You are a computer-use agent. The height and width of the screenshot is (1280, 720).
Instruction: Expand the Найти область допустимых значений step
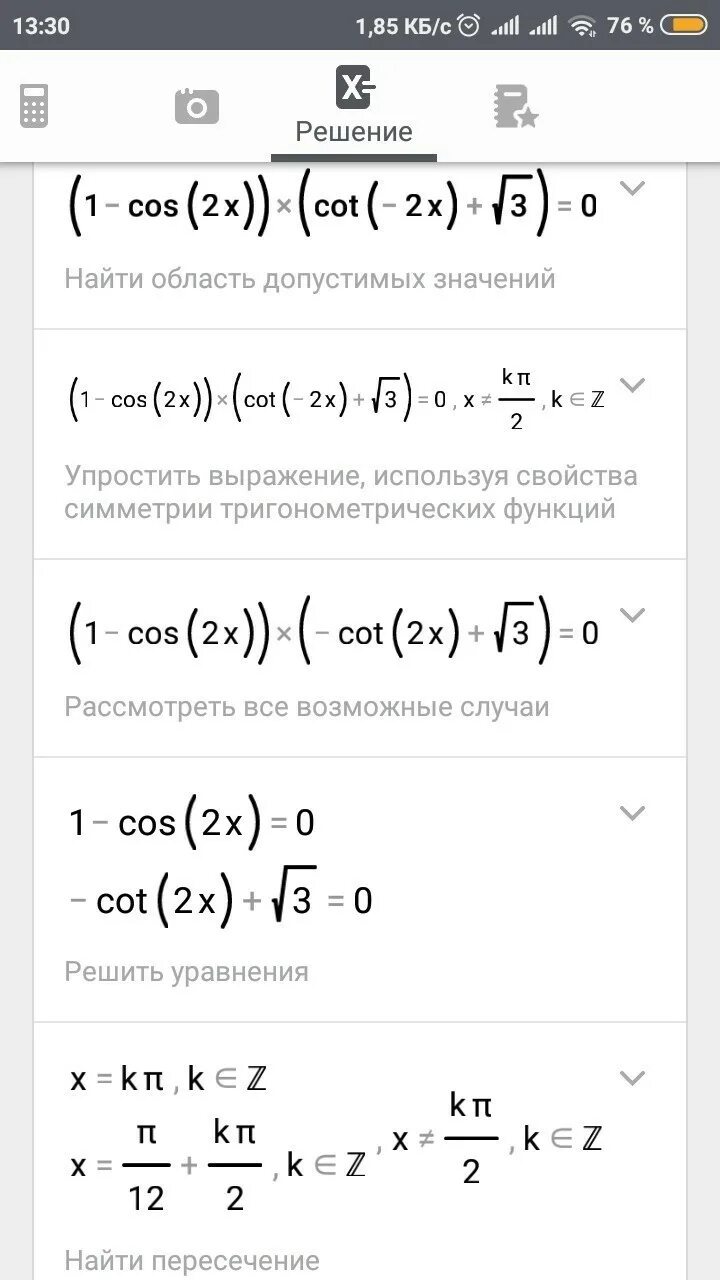click(632, 187)
